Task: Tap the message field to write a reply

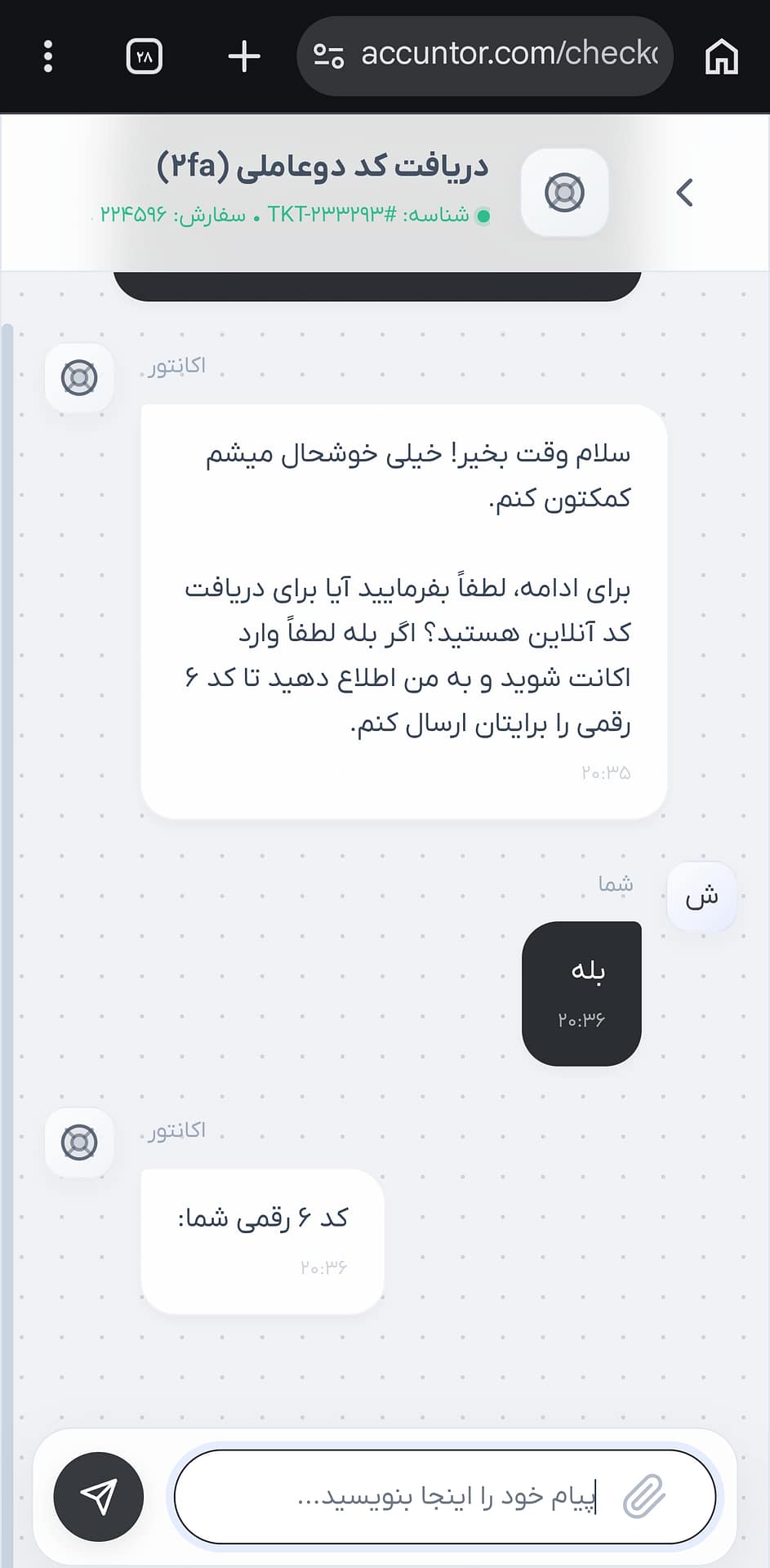Action: tap(445, 1497)
